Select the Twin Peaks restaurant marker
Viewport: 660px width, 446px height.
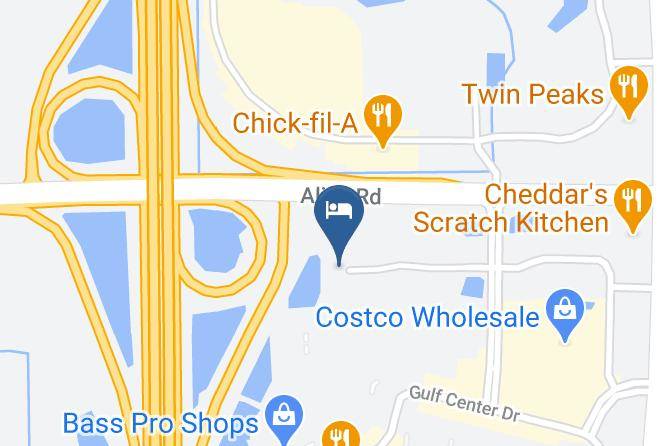[x=628, y=90]
